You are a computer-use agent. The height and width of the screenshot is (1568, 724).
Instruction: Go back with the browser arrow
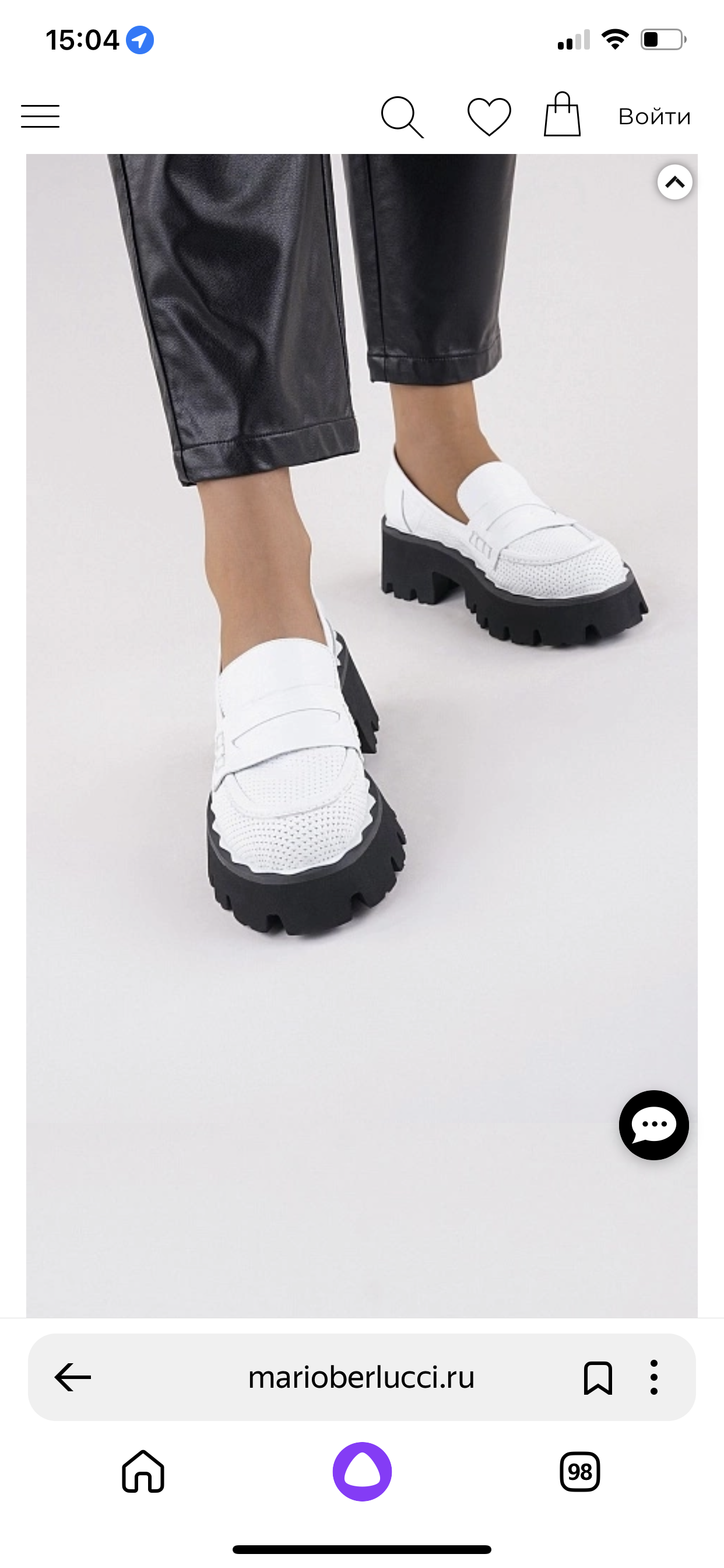point(73,1377)
